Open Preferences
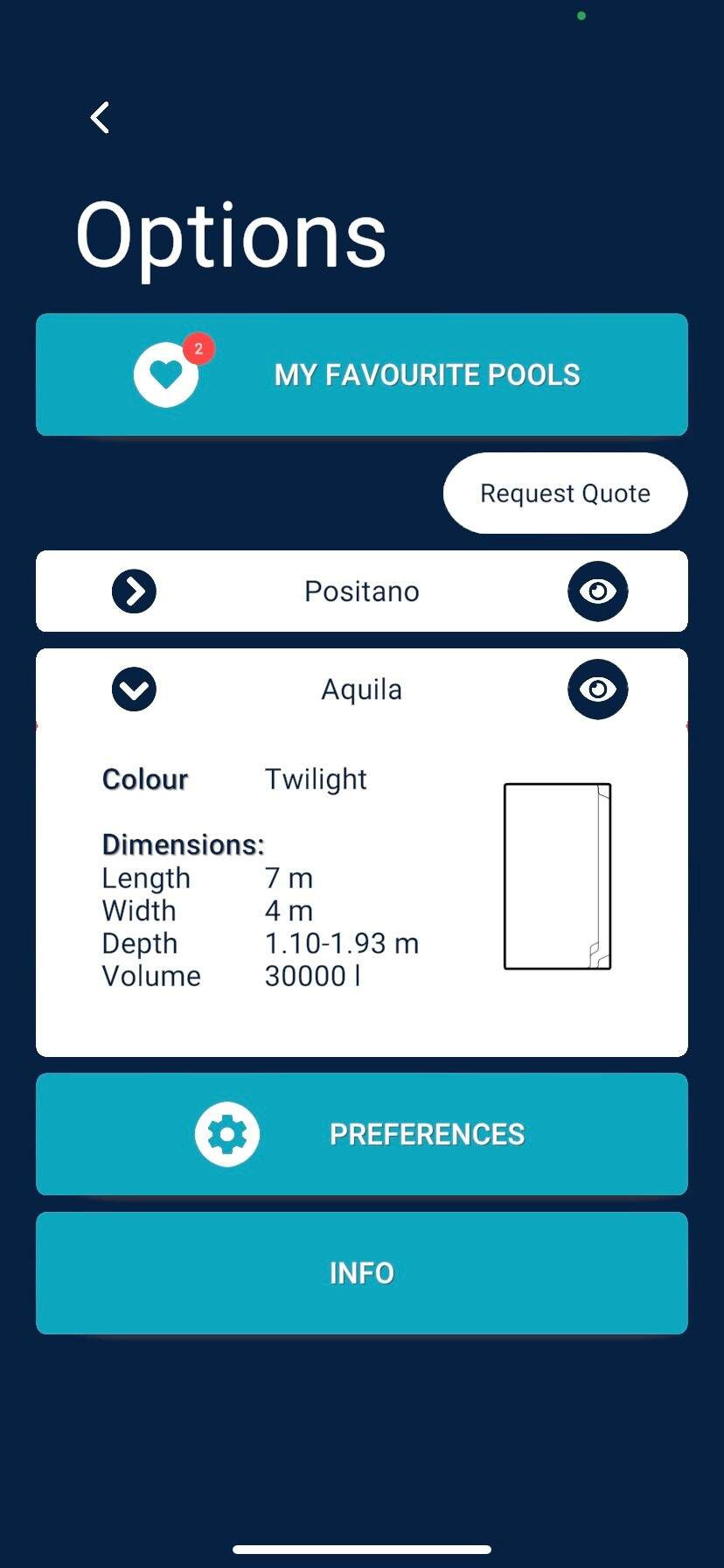724x1568 pixels. click(x=362, y=1134)
